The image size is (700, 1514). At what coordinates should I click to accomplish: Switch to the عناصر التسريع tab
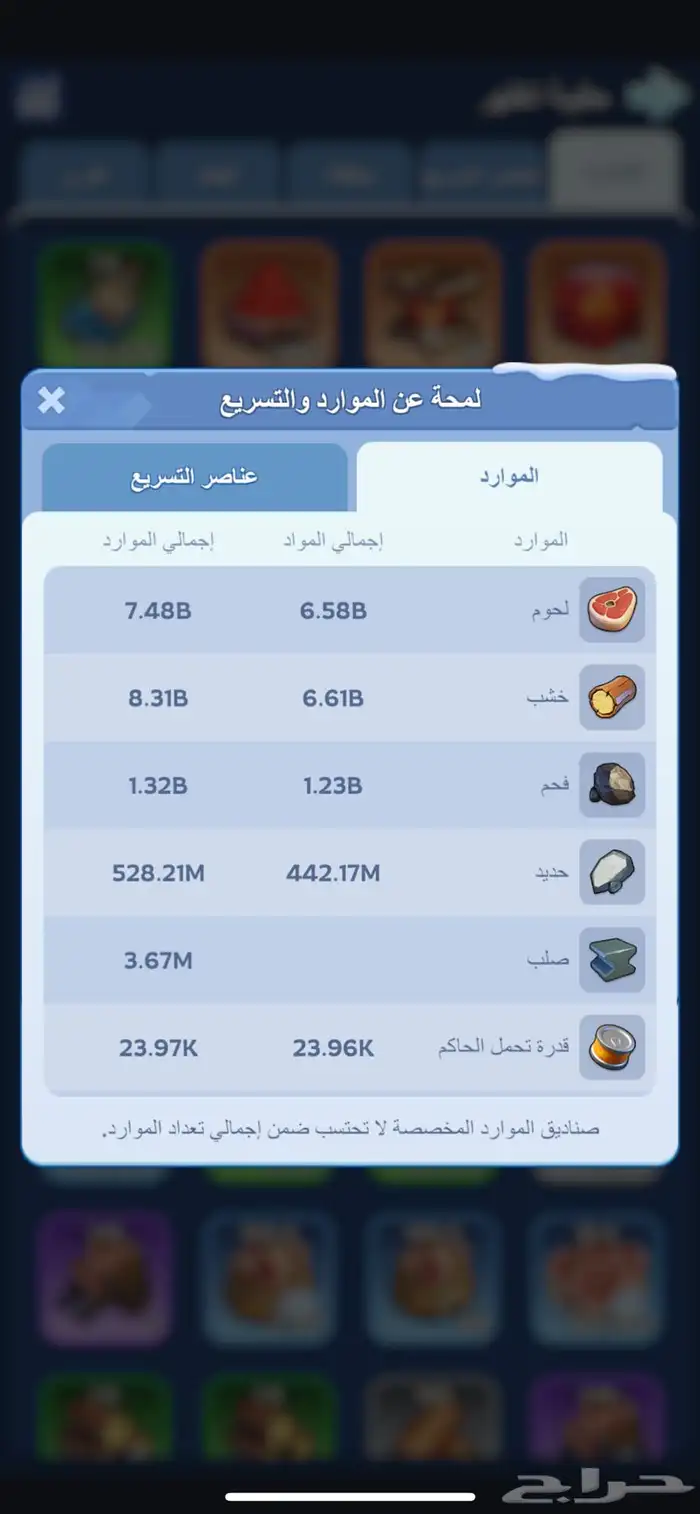[194, 477]
